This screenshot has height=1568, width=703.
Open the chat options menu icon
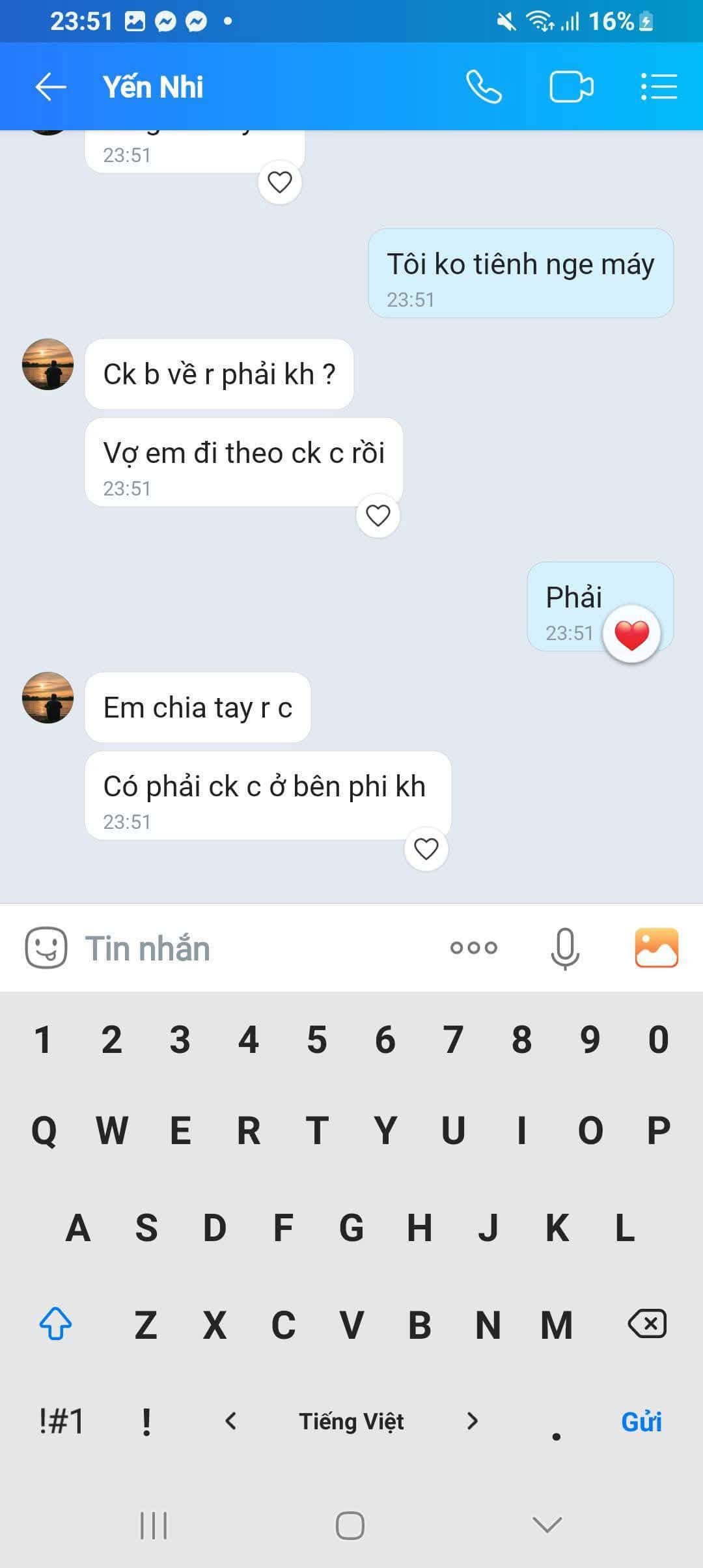click(x=659, y=87)
